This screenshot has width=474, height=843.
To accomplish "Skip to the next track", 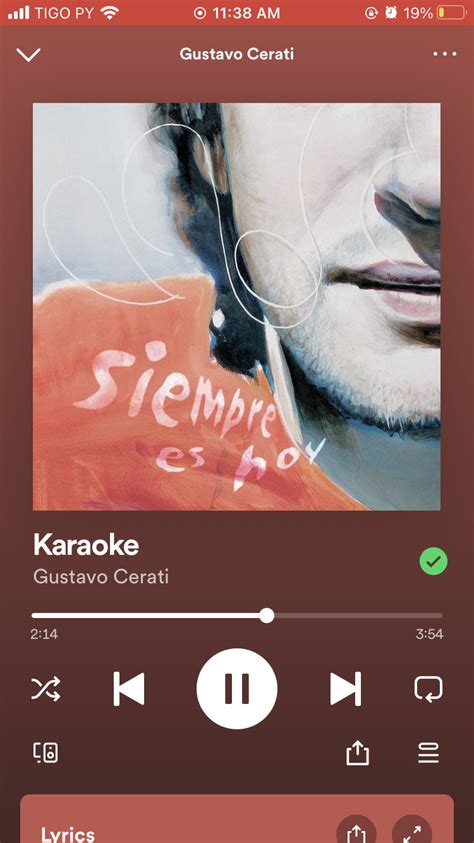I will pyautogui.click(x=346, y=689).
